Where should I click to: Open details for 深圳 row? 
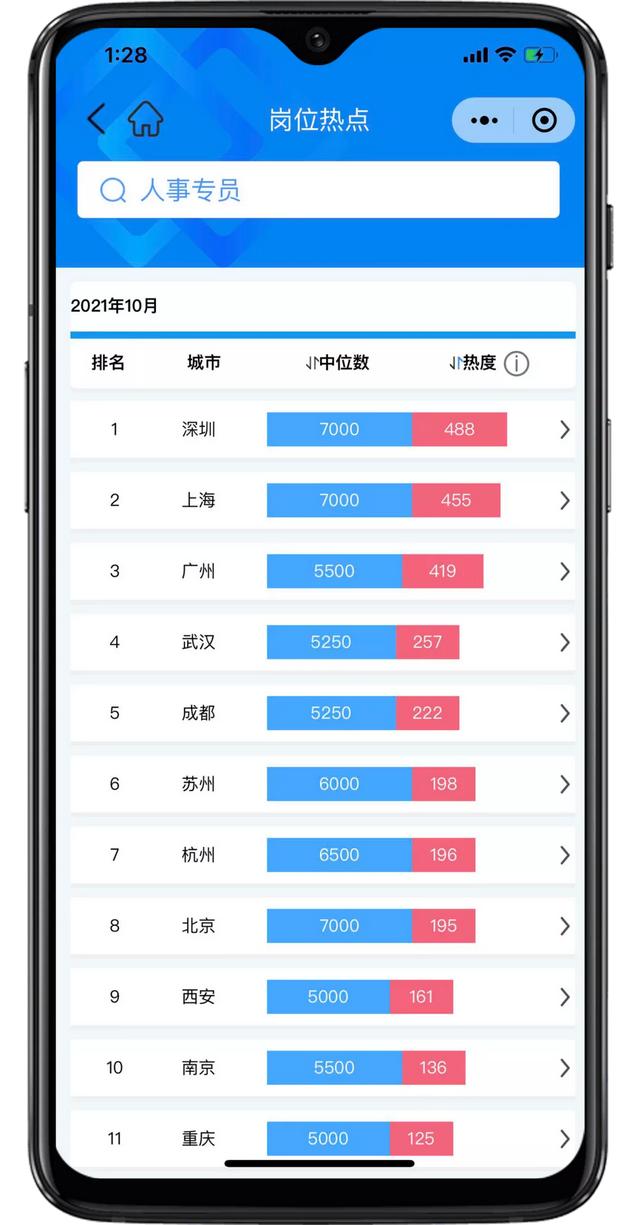tap(564, 430)
